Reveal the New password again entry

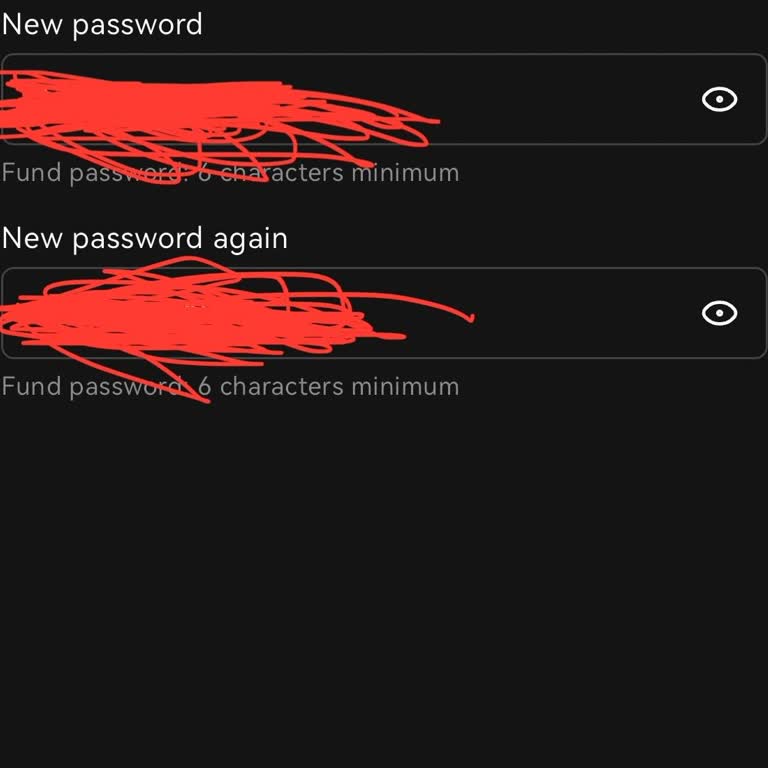[x=719, y=313]
